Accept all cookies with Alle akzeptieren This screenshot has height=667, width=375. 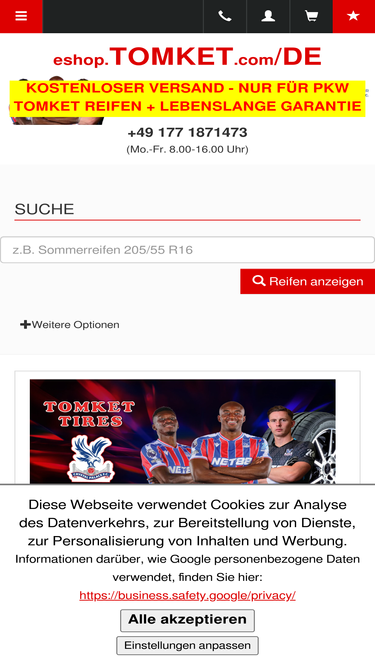(x=188, y=620)
